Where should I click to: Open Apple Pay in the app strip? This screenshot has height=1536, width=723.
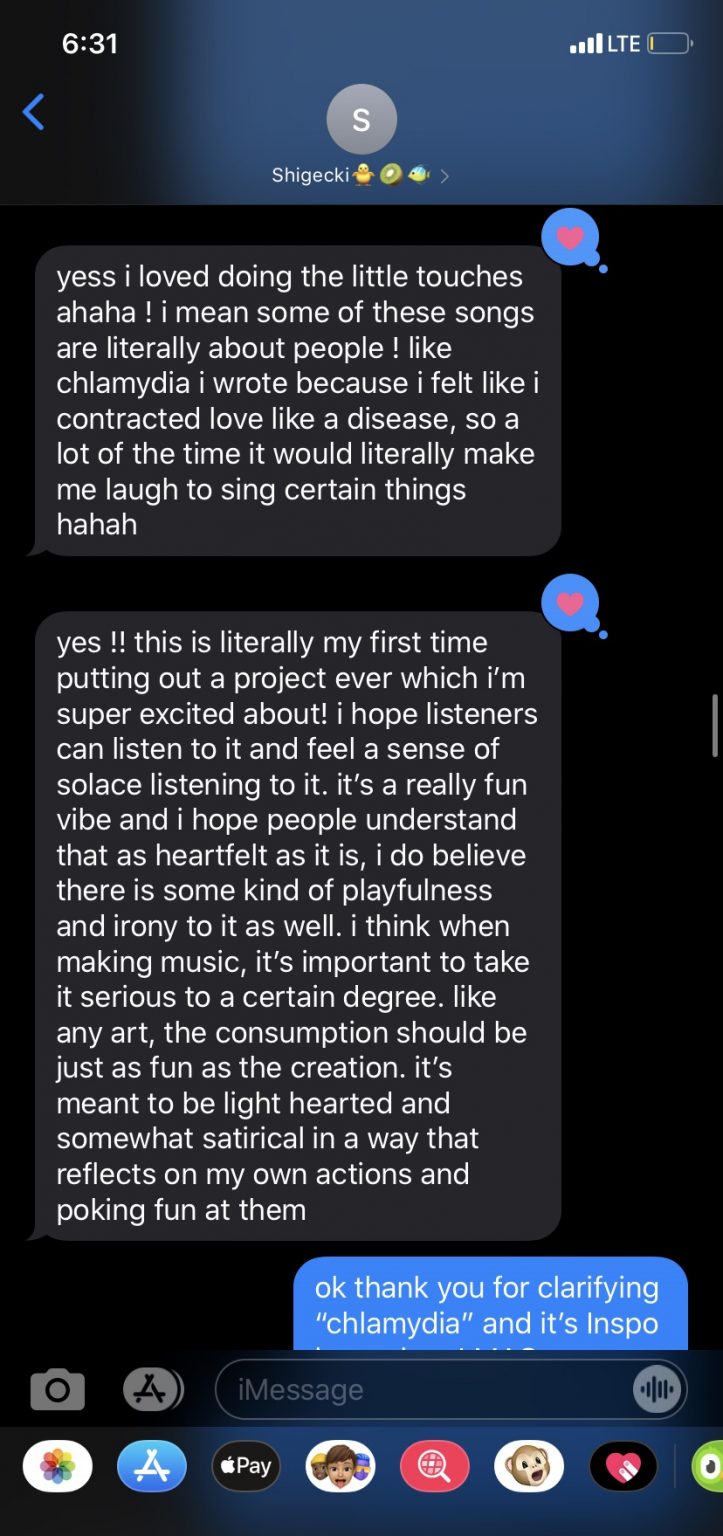click(x=245, y=1467)
